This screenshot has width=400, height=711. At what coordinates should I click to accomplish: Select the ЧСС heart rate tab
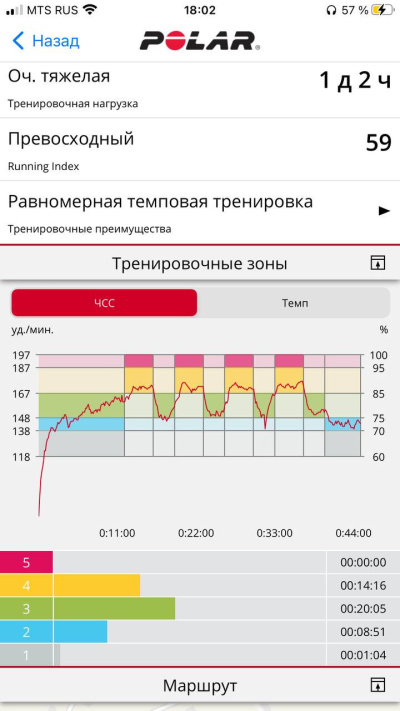point(104,303)
